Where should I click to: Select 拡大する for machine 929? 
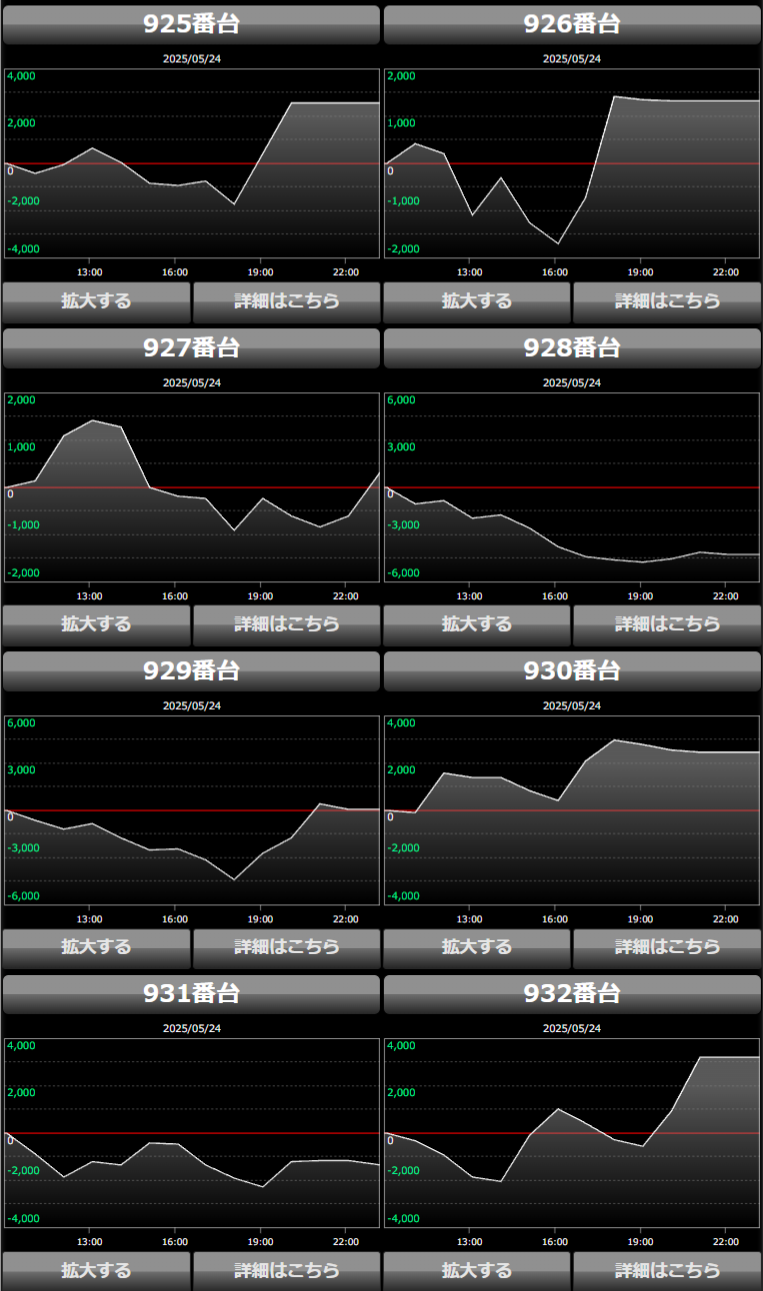click(96, 947)
